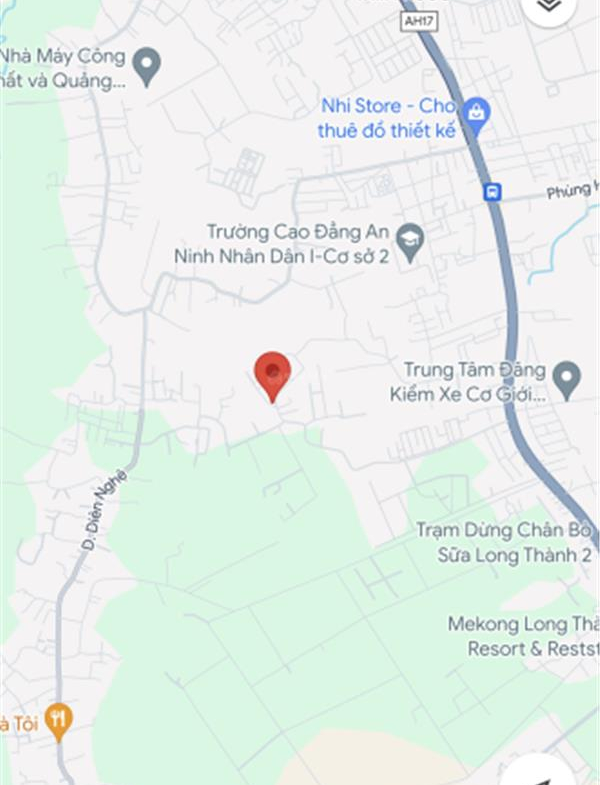Select the Nhà Máy Công marker pin
This screenshot has width=600, height=785.
coord(148,67)
